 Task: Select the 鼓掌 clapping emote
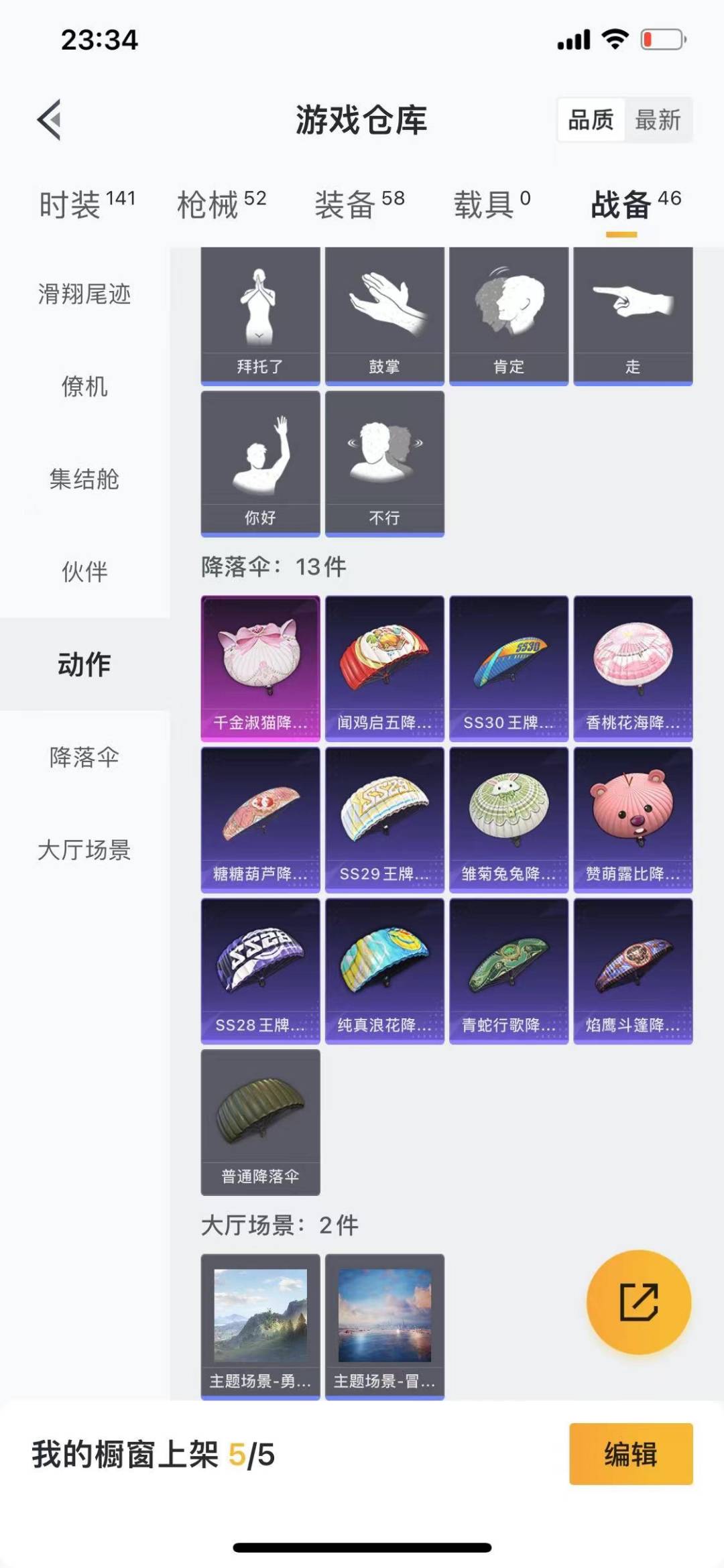click(x=384, y=315)
